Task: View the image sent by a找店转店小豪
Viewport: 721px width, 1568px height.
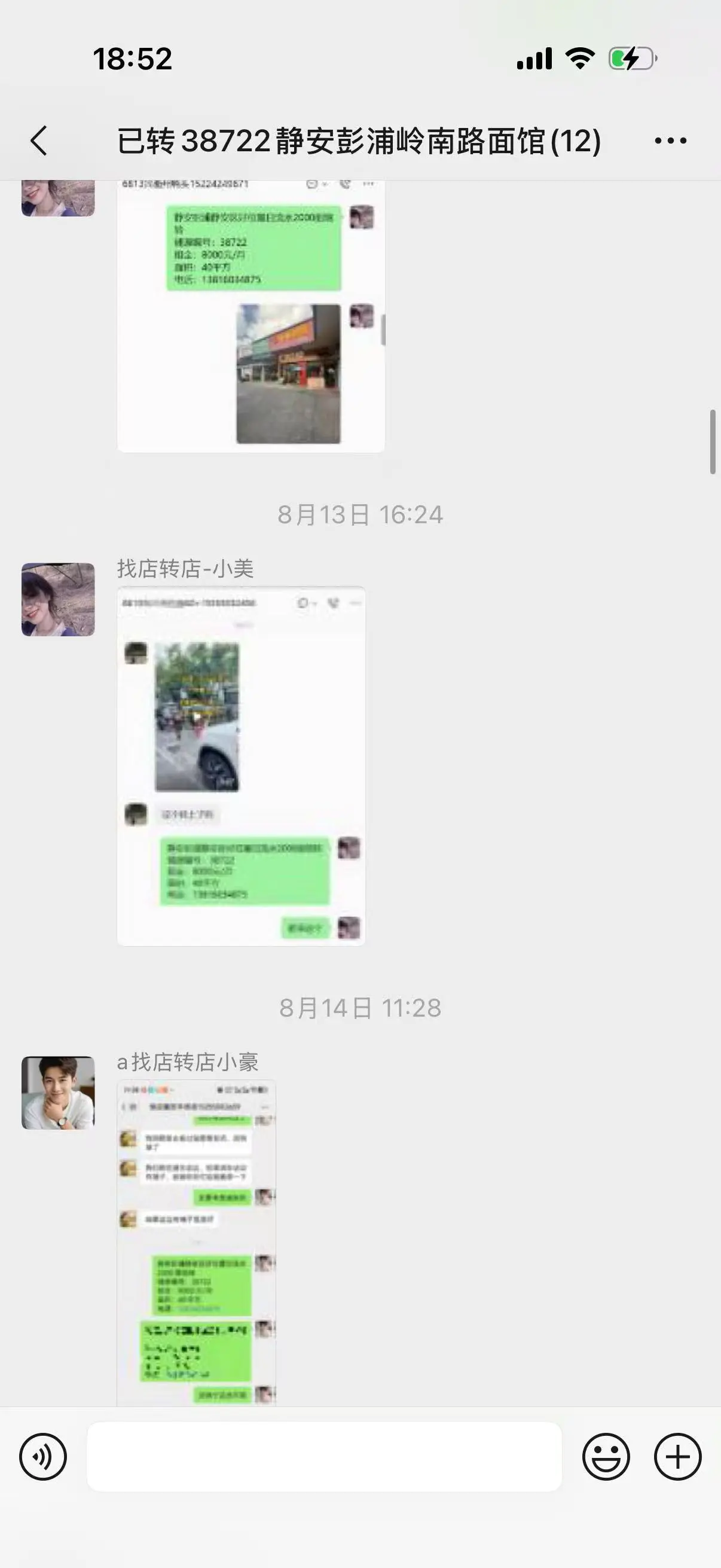Action: 197,1241
